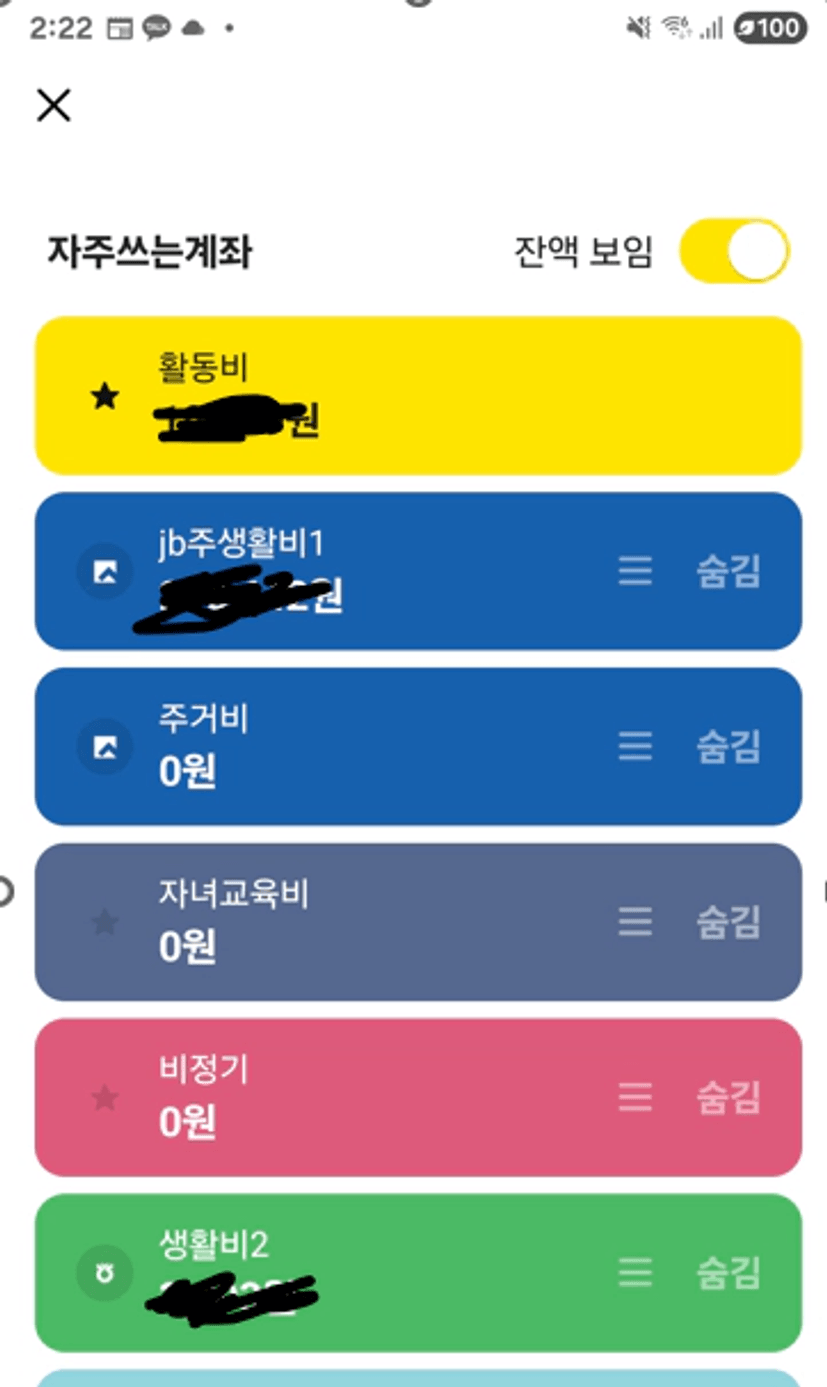Tap the reorder handle on 생활비2
The image size is (827, 1387).
coord(635,1273)
